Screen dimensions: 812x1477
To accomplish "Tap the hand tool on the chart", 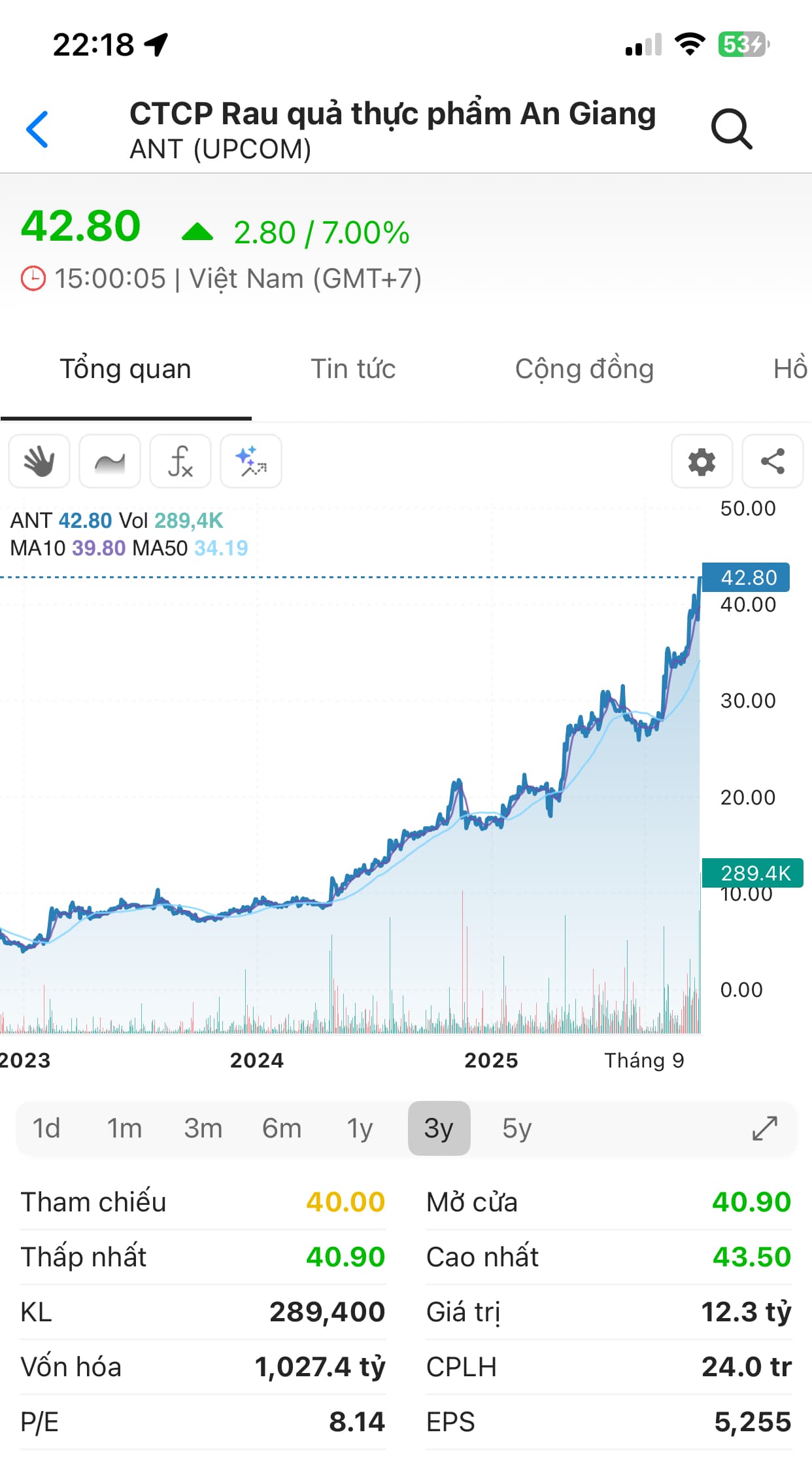I will [x=39, y=461].
